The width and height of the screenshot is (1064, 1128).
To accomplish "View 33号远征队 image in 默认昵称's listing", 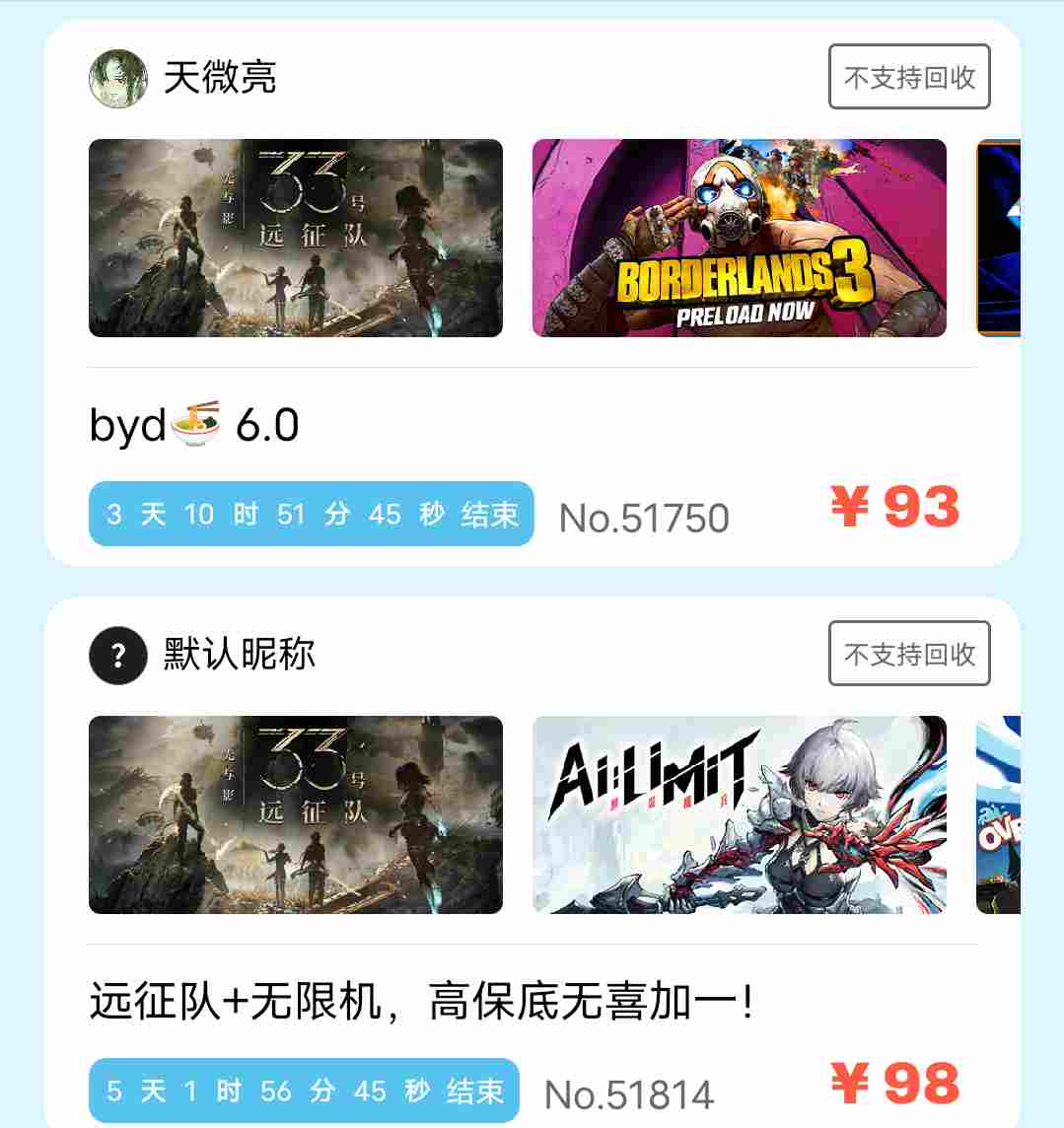I will point(296,814).
